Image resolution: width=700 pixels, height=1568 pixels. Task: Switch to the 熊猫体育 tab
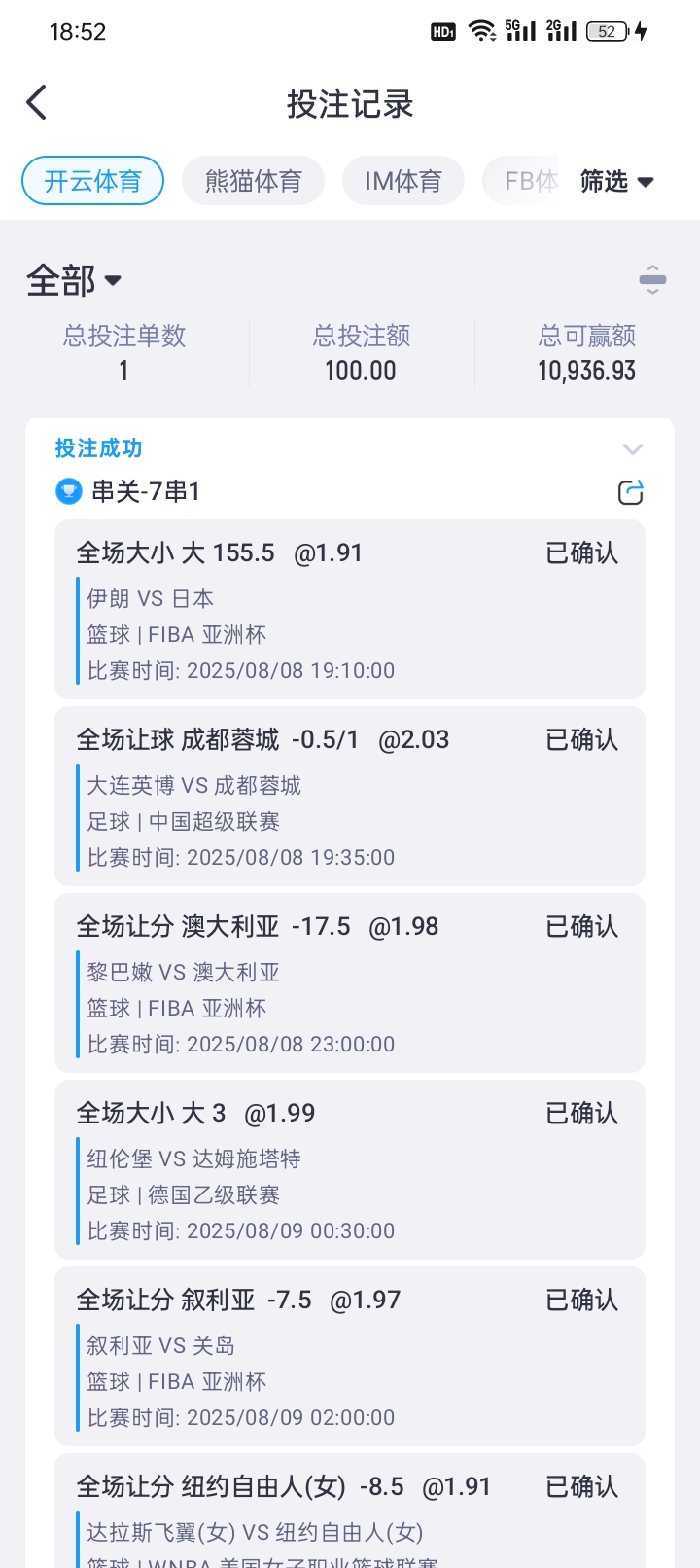[x=254, y=181]
